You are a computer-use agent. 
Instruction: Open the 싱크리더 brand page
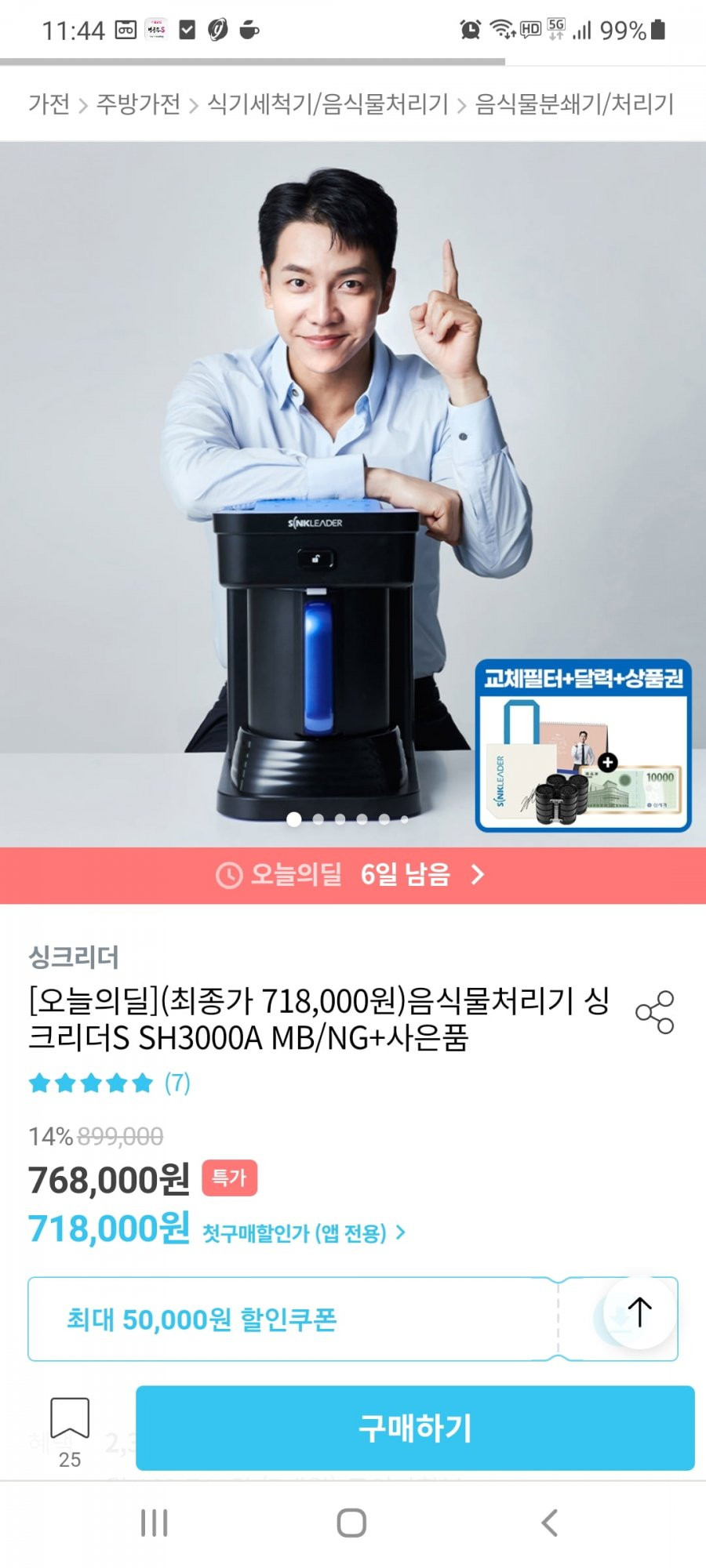[x=74, y=957]
